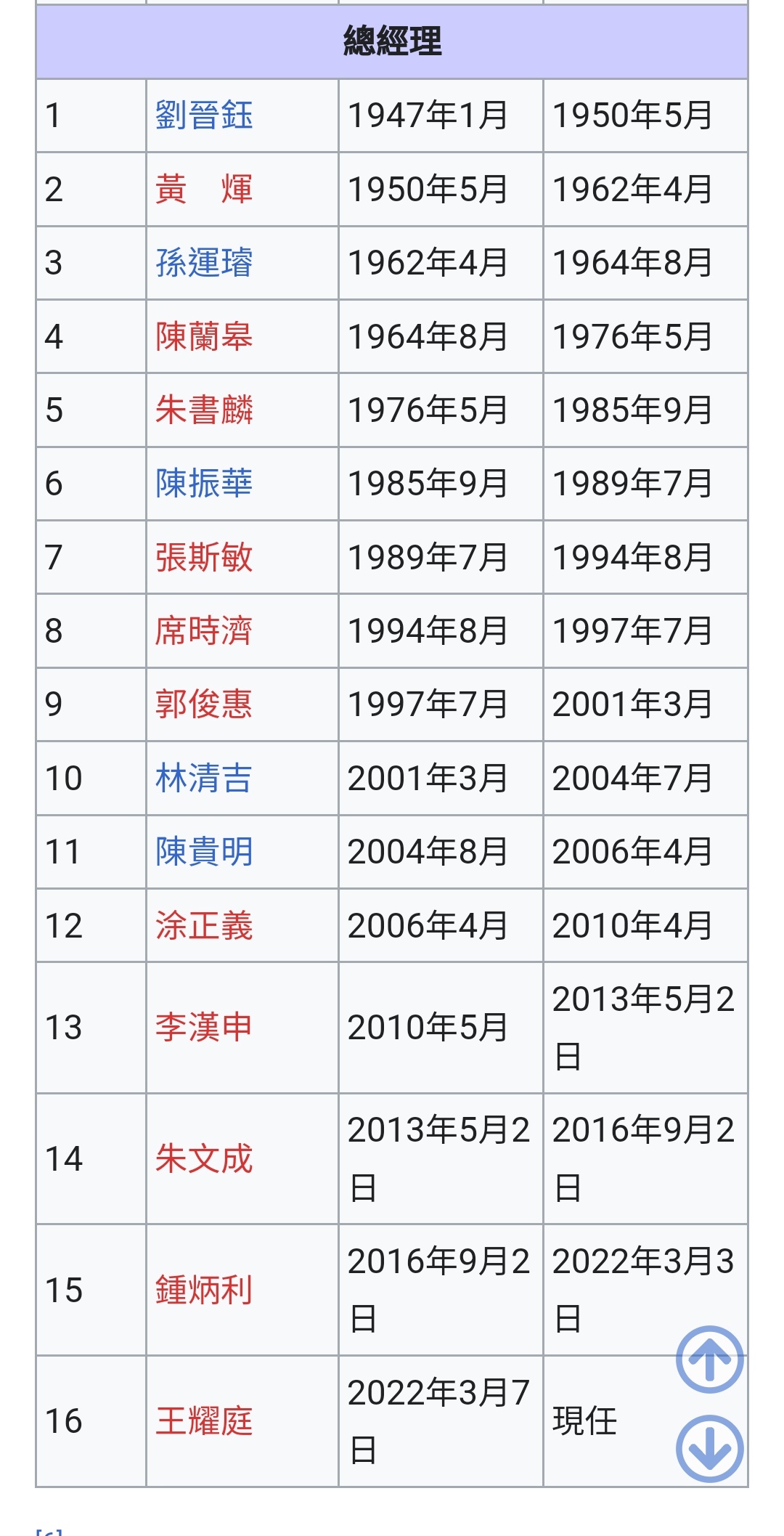The width and height of the screenshot is (784, 1536).
Task: Tap the 涂正義 link
Action: click(204, 926)
